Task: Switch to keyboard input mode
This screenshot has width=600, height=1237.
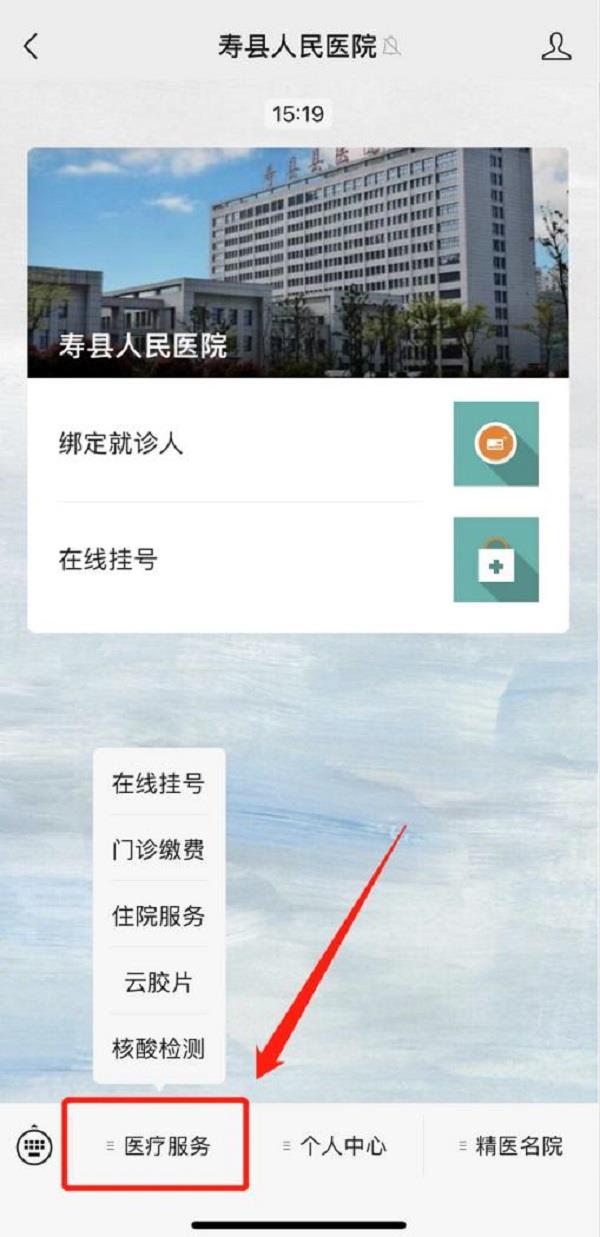Action: [35, 1146]
